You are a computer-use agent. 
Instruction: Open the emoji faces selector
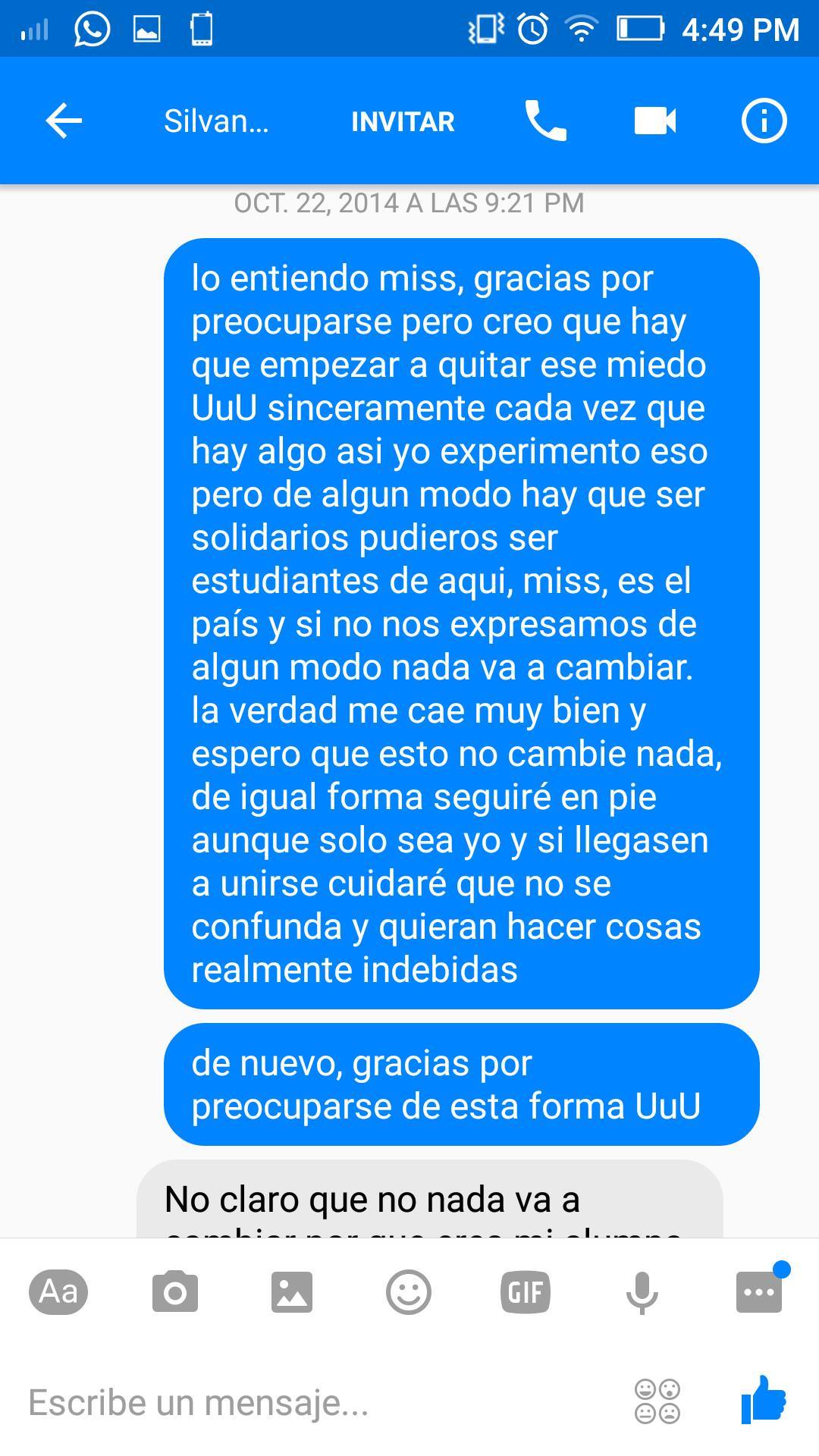tap(657, 1401)
